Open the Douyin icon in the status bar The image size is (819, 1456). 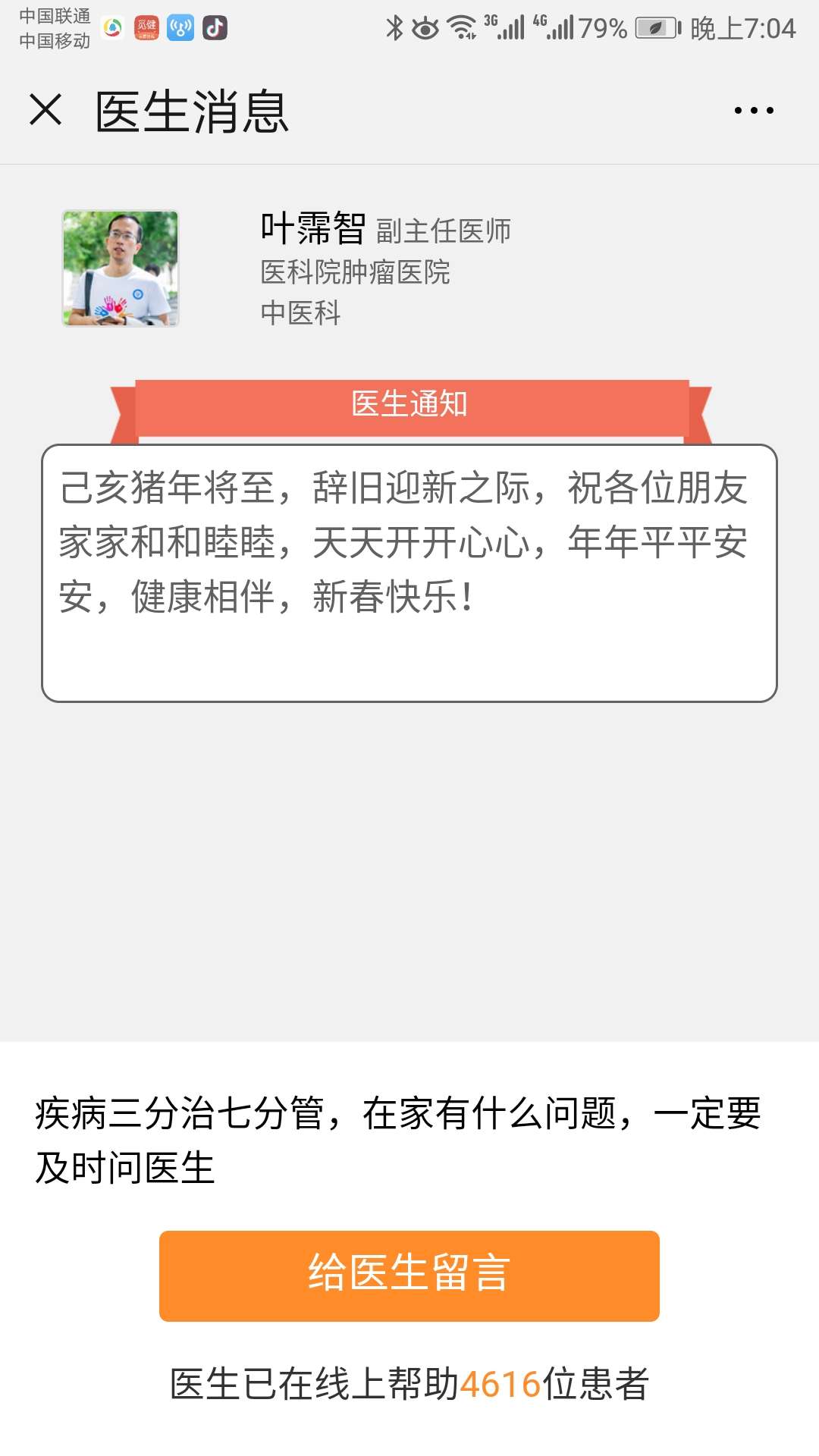[213, 27]
